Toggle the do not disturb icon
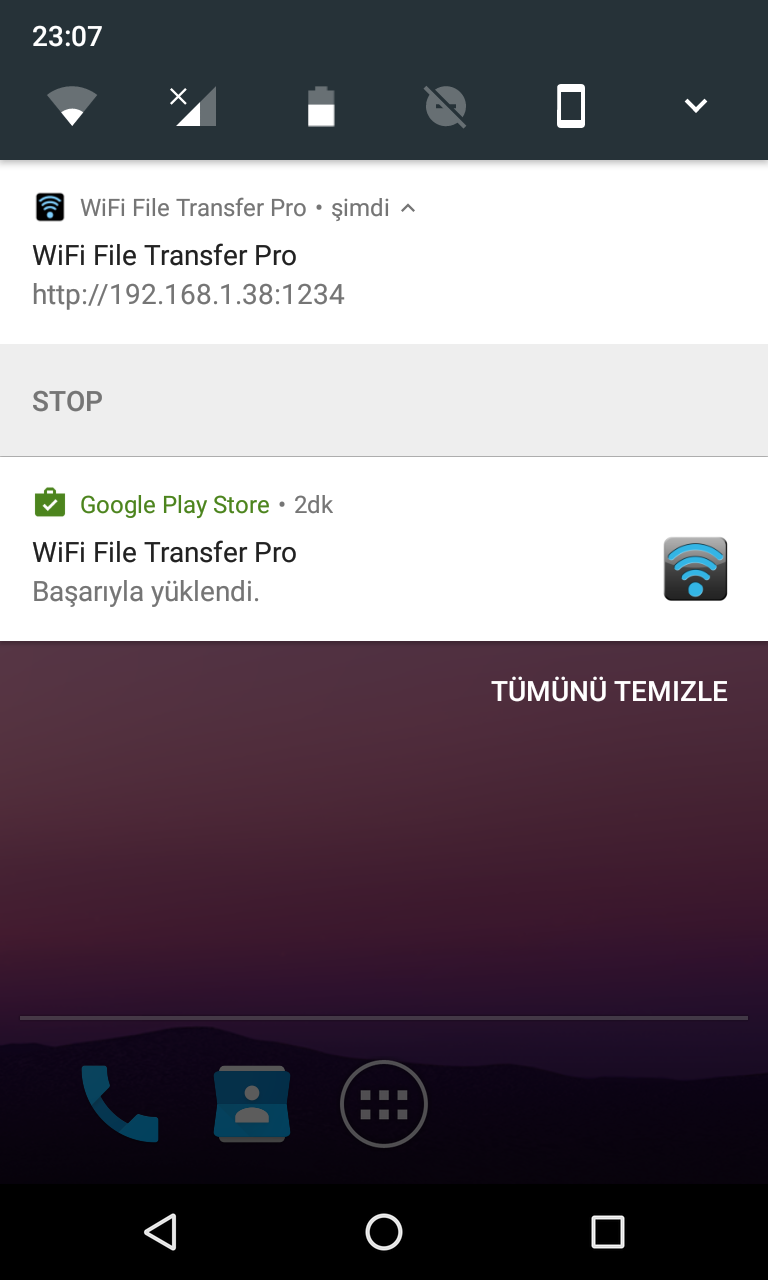This screenshot has width=768, height=1280. [446, 106]
